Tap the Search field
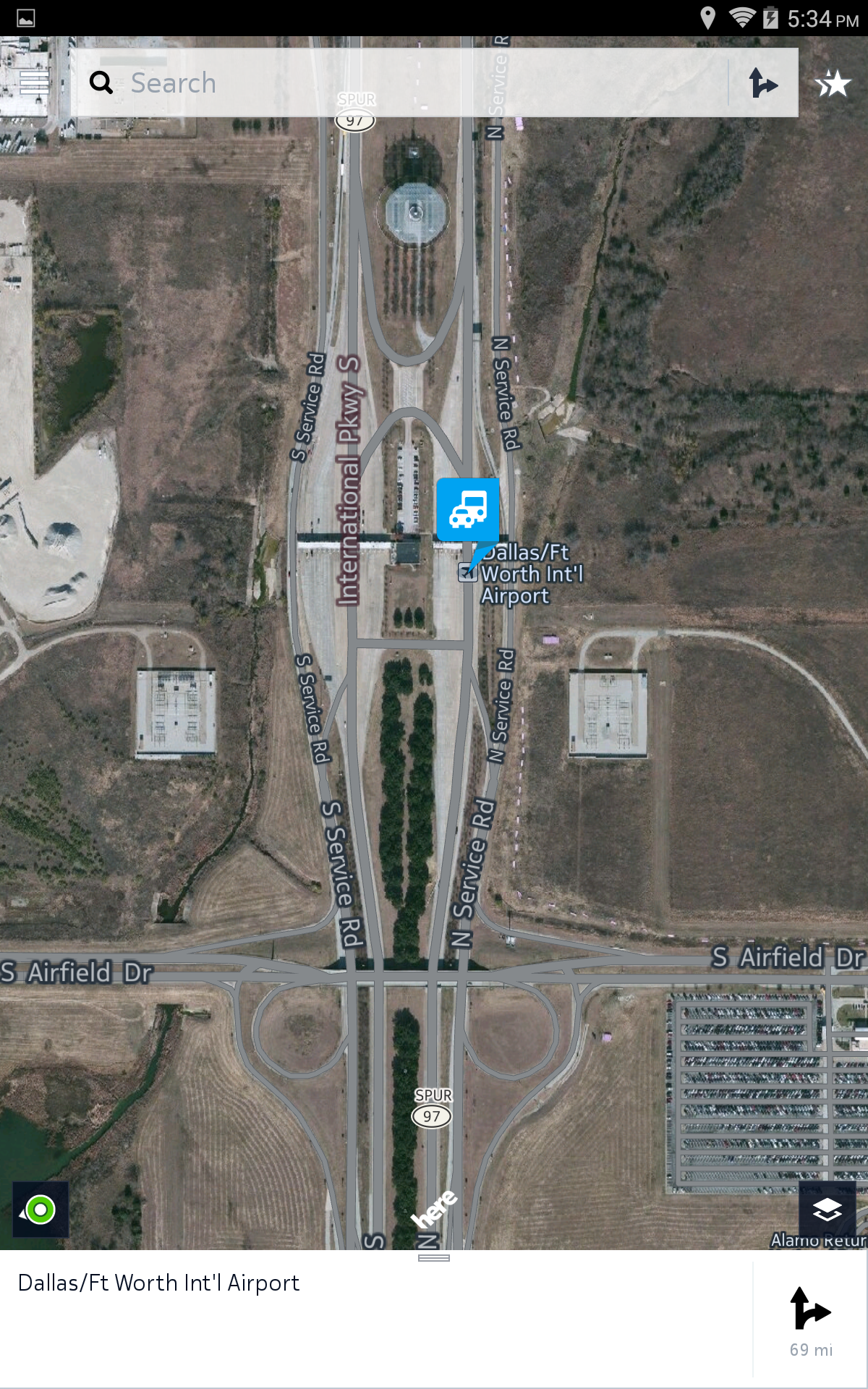The image size is (868, 1389). tap(405, 82)
